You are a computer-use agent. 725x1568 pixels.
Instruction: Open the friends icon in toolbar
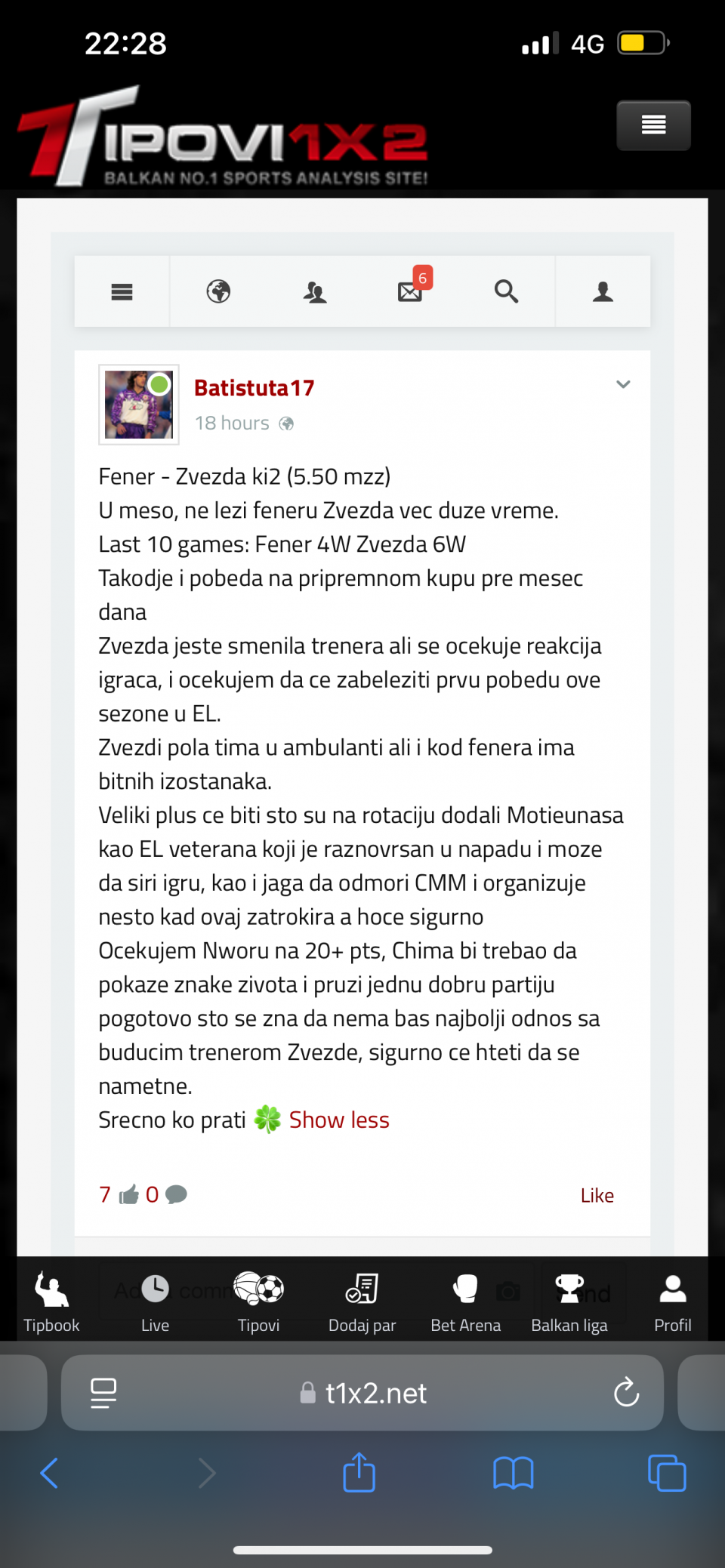pos(314,291)
